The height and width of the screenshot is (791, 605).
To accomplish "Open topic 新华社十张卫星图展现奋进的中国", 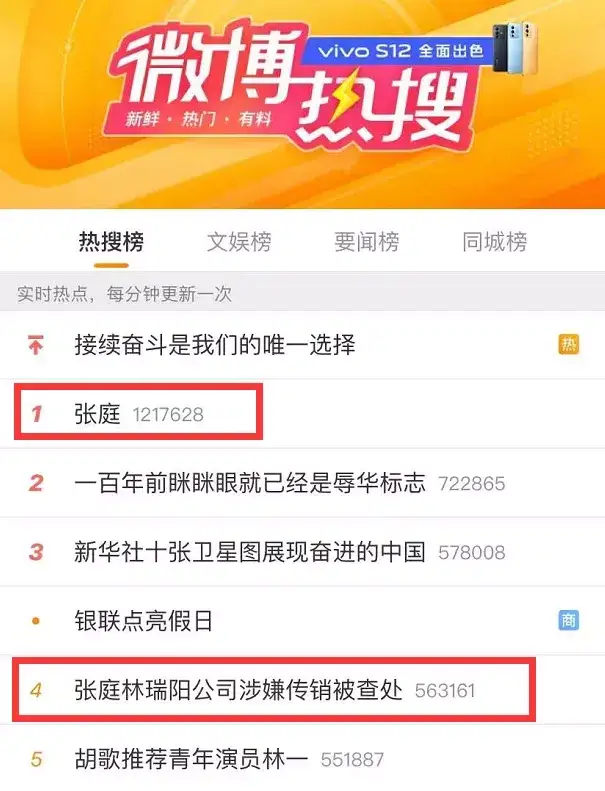I will coord(250,552).
